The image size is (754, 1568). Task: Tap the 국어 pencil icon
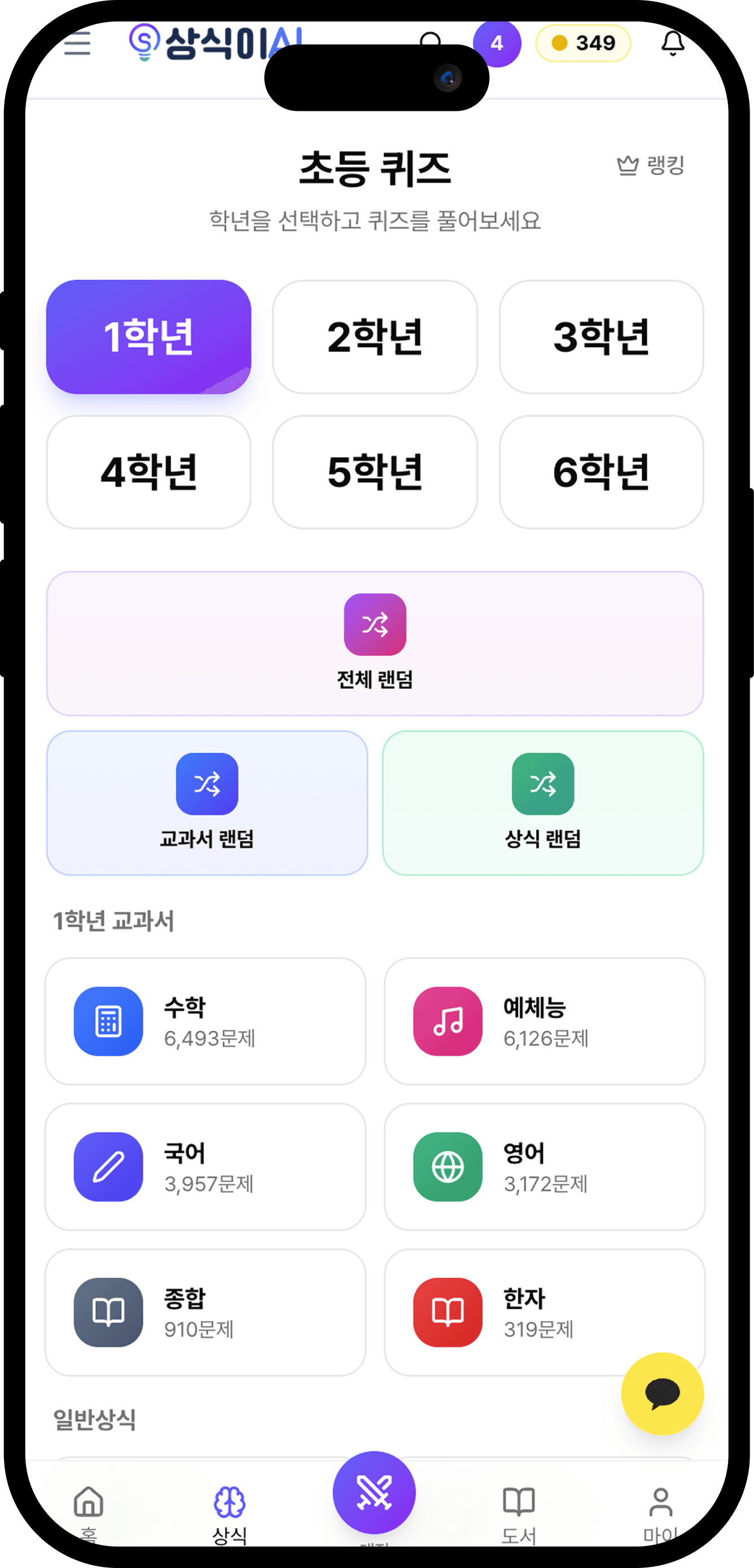pyautogui.click(x=108, y=1167)
